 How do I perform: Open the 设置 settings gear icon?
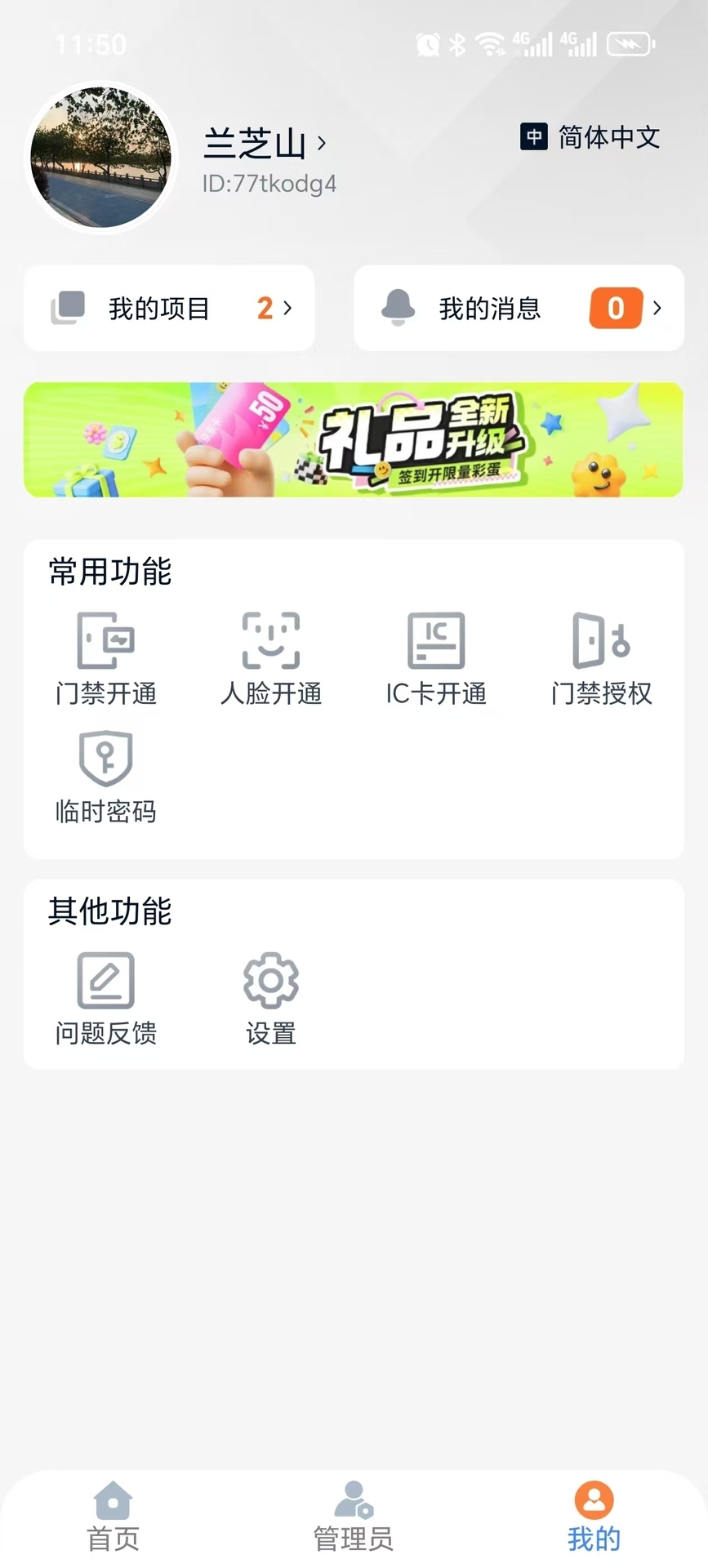tap(270, 979)
